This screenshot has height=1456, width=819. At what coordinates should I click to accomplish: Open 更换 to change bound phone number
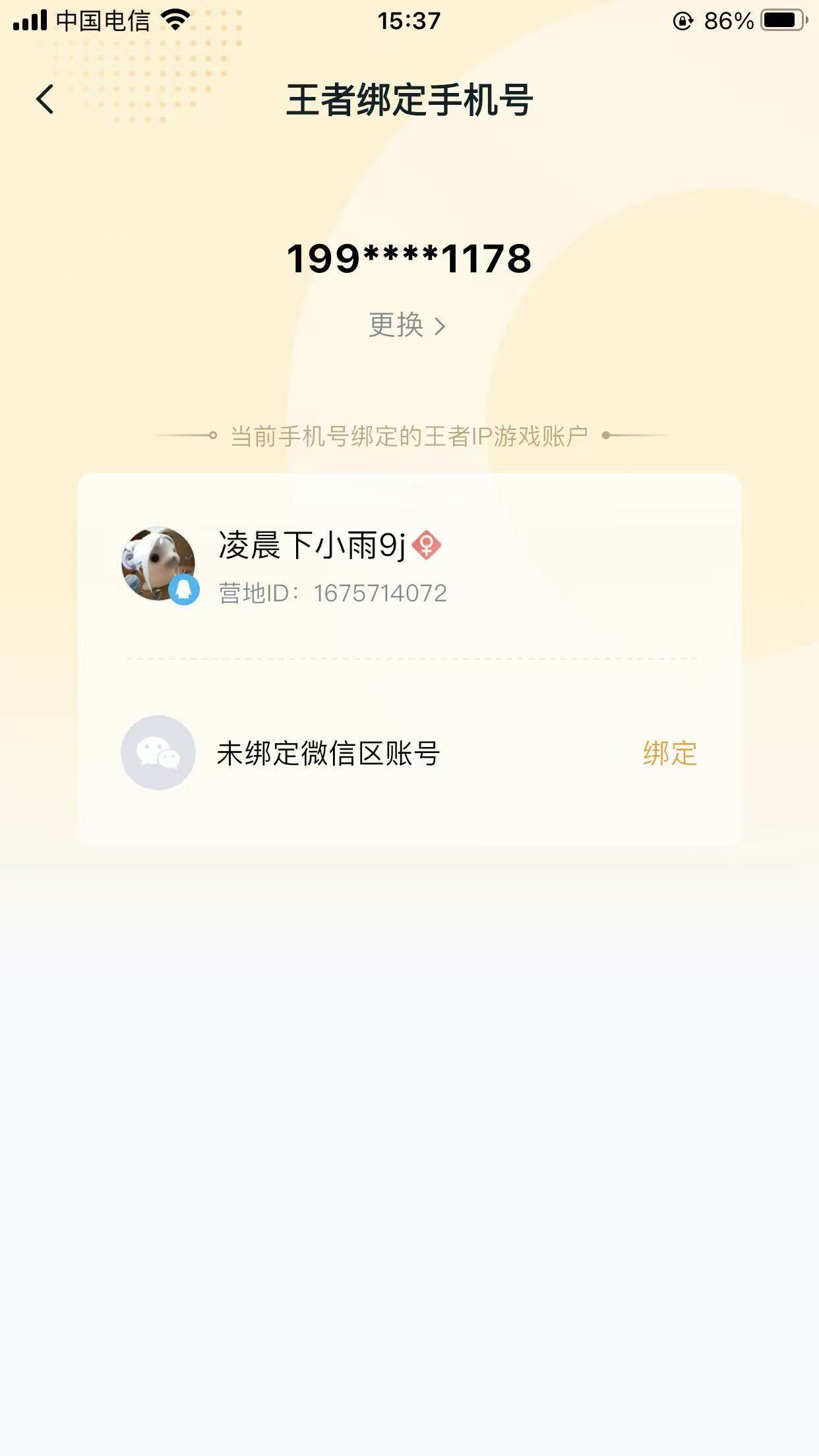point(396,326)
